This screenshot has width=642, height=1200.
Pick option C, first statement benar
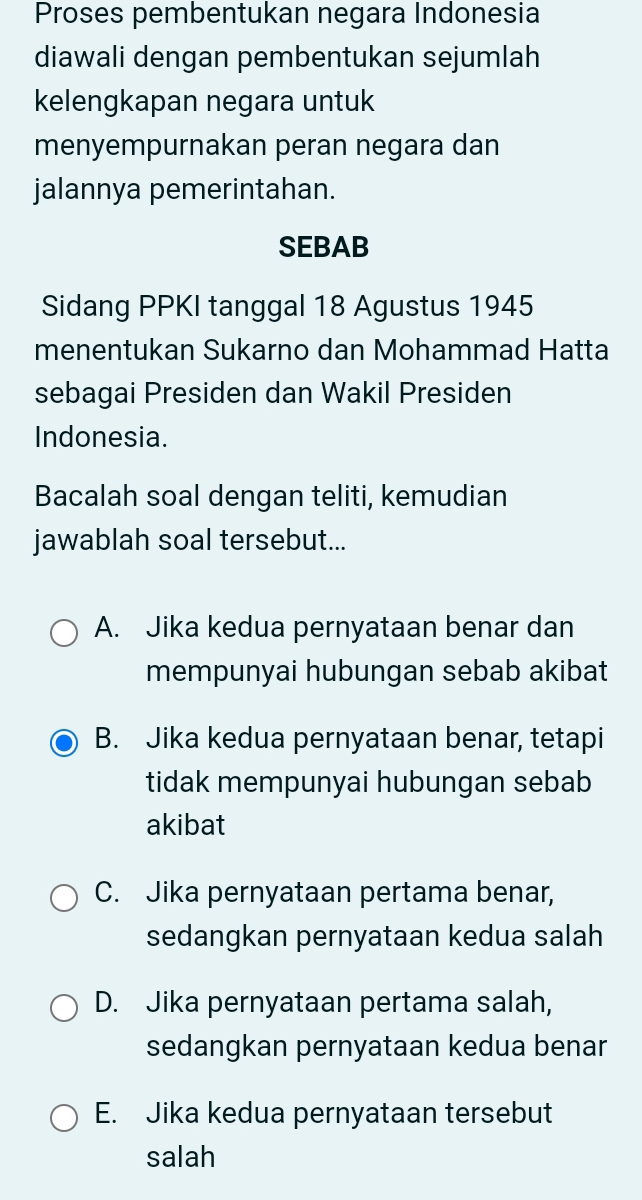click(64, 897)
